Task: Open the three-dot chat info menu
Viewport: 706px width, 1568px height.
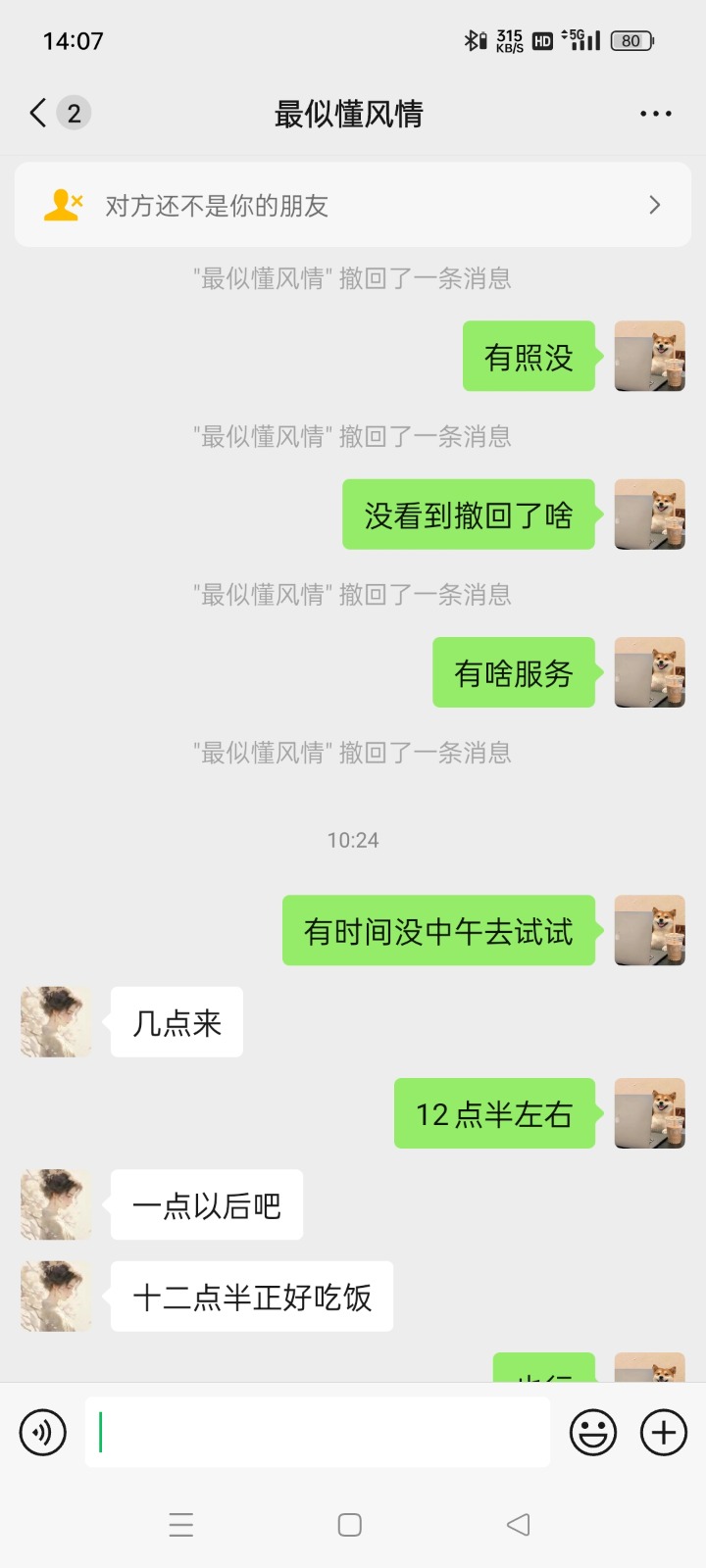Action: [655, 114]
